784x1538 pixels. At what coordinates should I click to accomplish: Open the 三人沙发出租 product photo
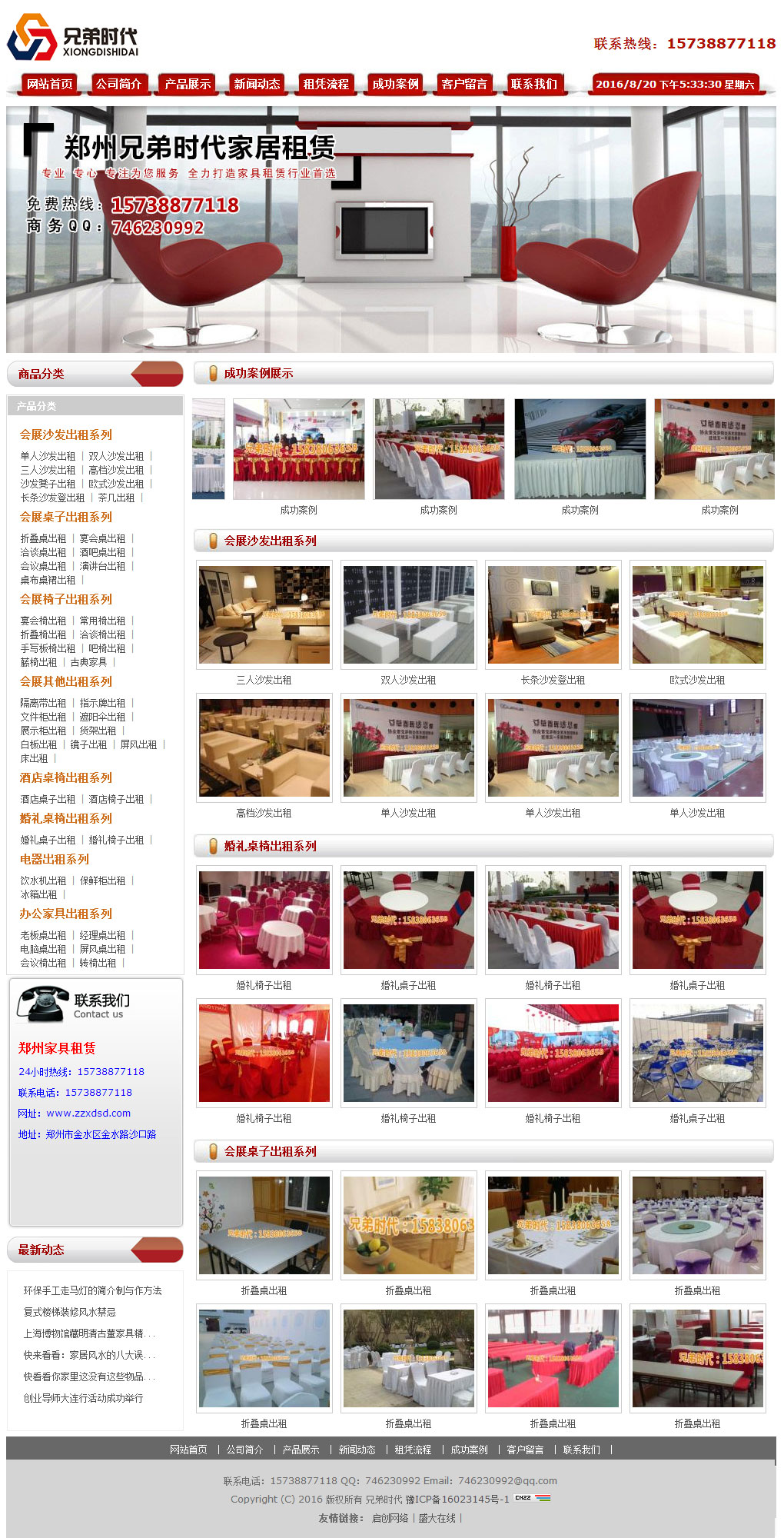point(264,614)
